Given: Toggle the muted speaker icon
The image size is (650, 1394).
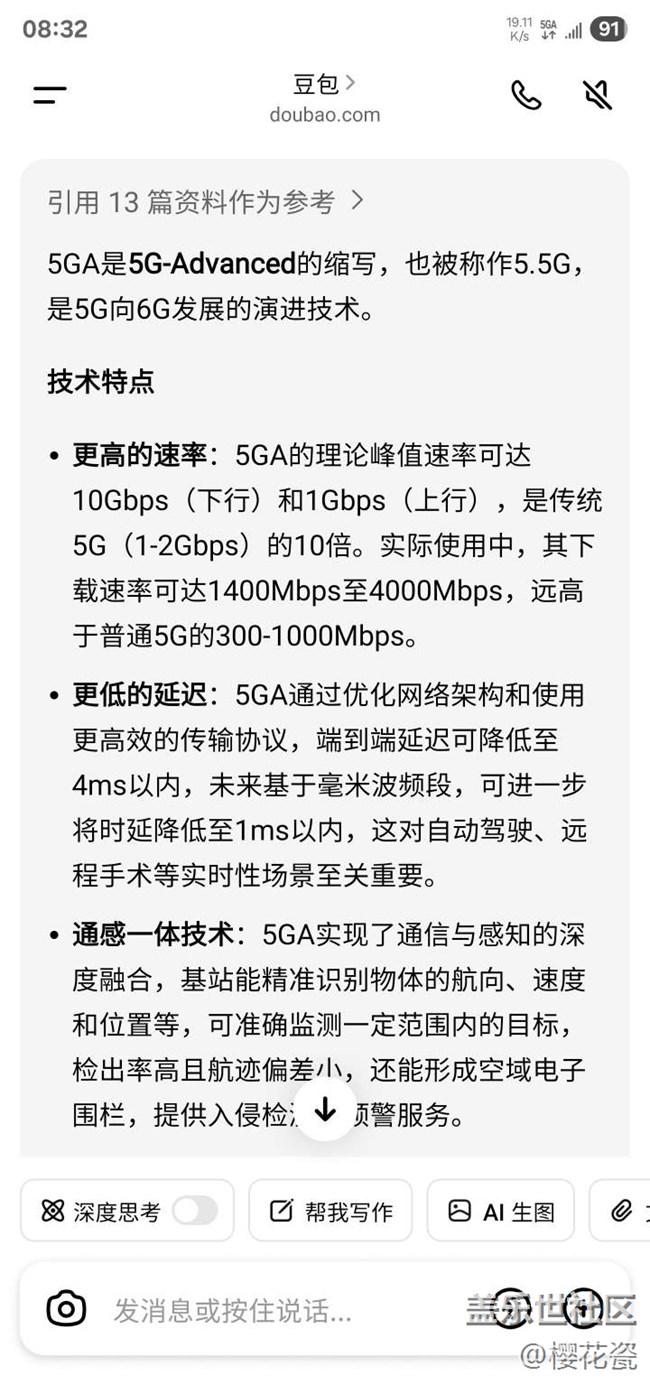Looking at the screenshot, I should pos(597,95).
